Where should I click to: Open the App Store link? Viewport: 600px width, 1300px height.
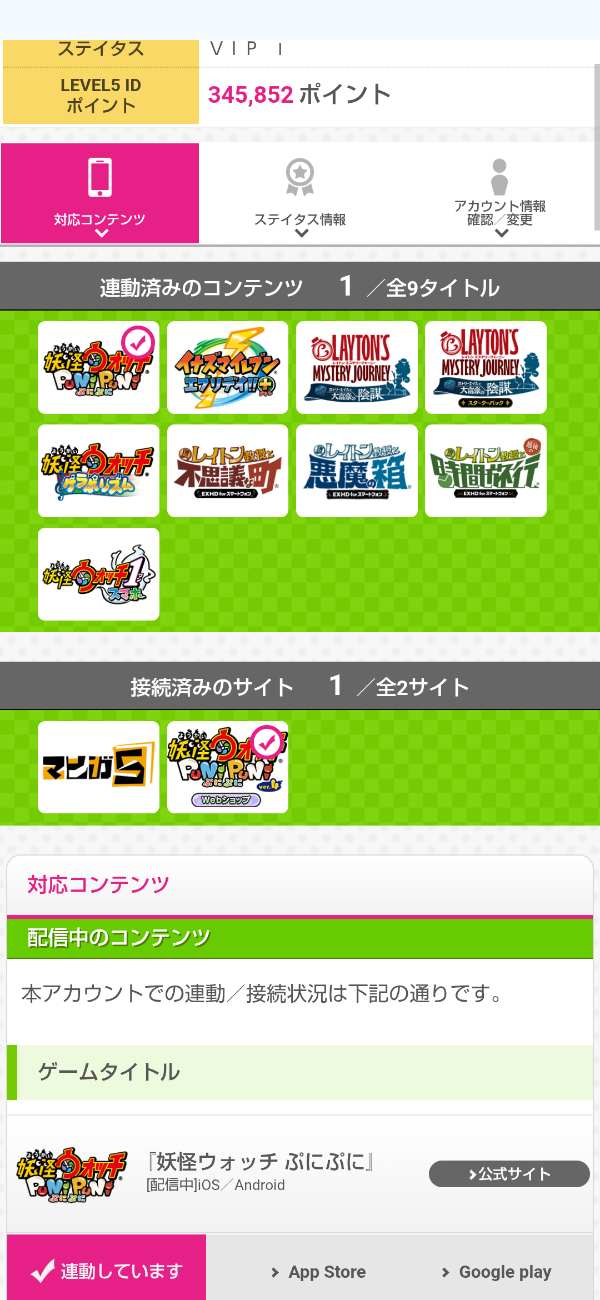(318, 1272)
